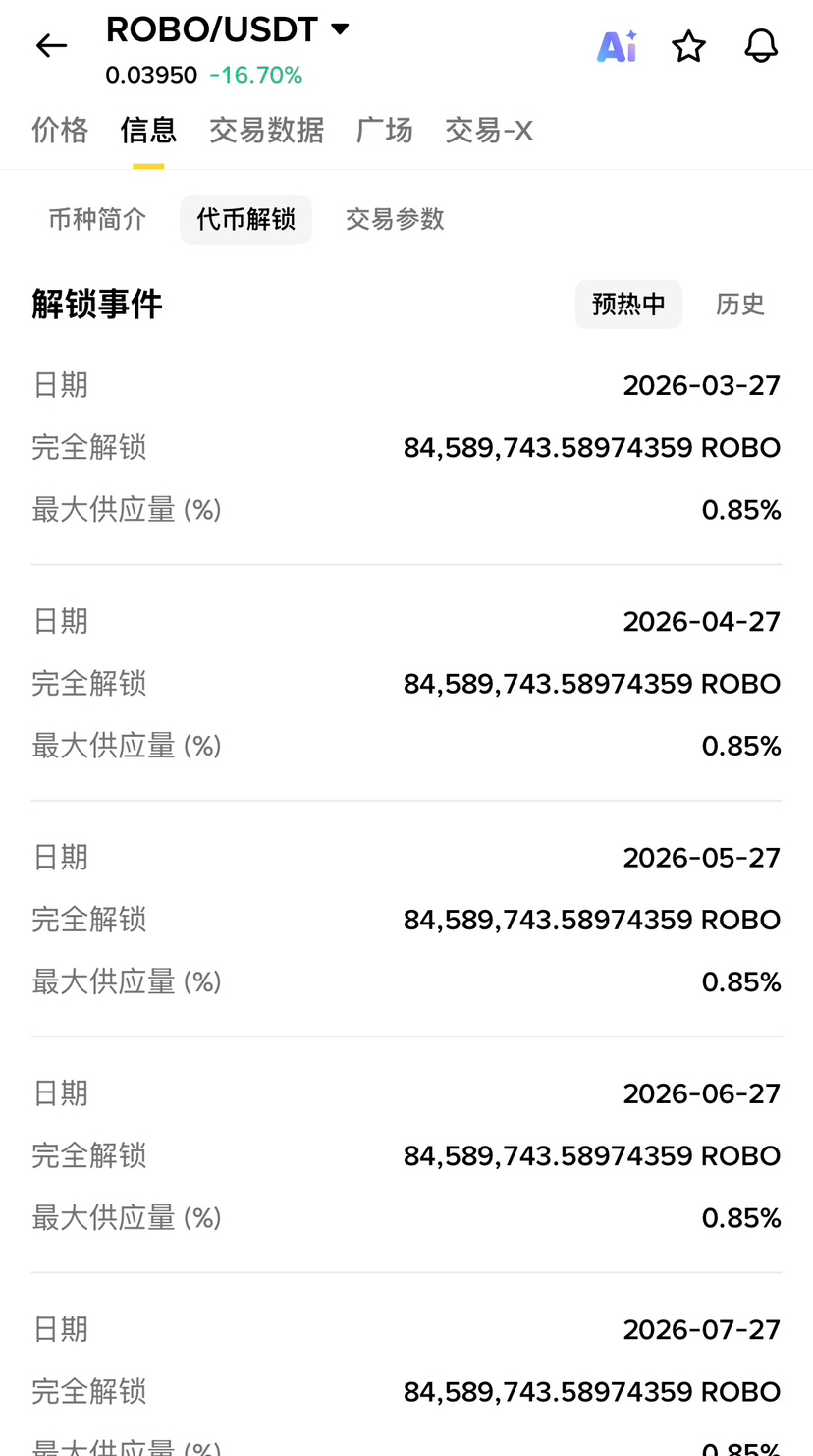The image size is (813, 1456).
Task: Add ROBO/USDT to favorites with the star
Action: (x=688, y=46)
